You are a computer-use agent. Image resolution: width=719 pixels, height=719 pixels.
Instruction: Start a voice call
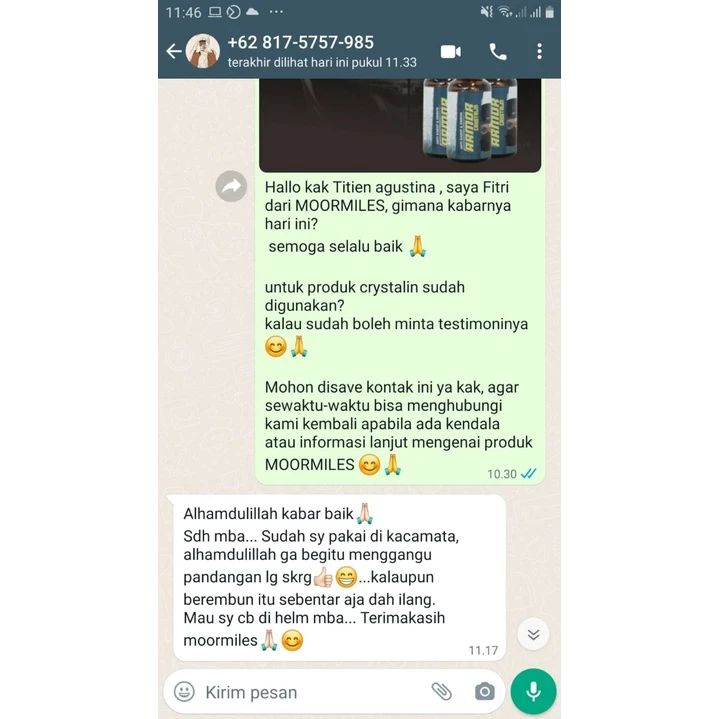pyautogui.click(x=497, y=51)
